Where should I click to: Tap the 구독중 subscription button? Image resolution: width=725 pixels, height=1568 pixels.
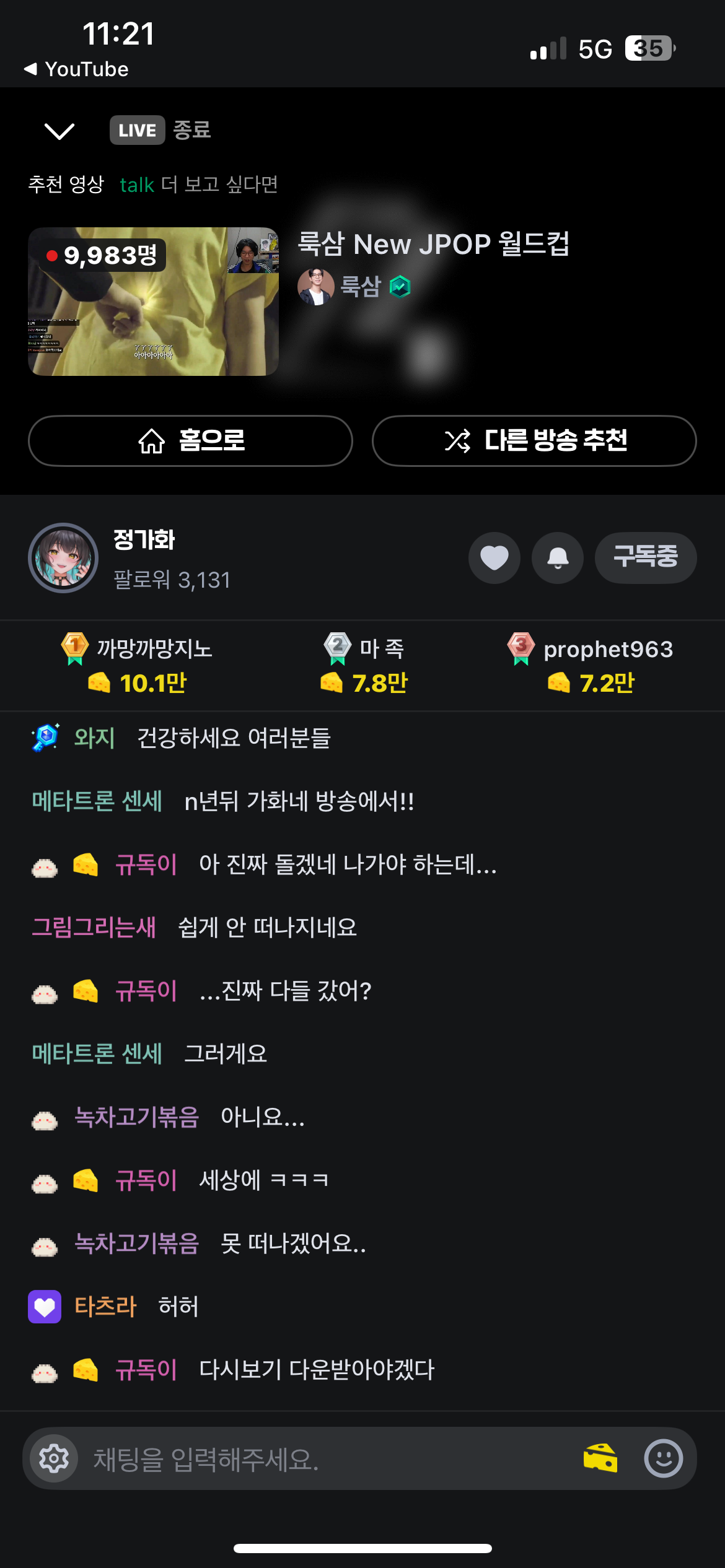(x=646, y=558)
